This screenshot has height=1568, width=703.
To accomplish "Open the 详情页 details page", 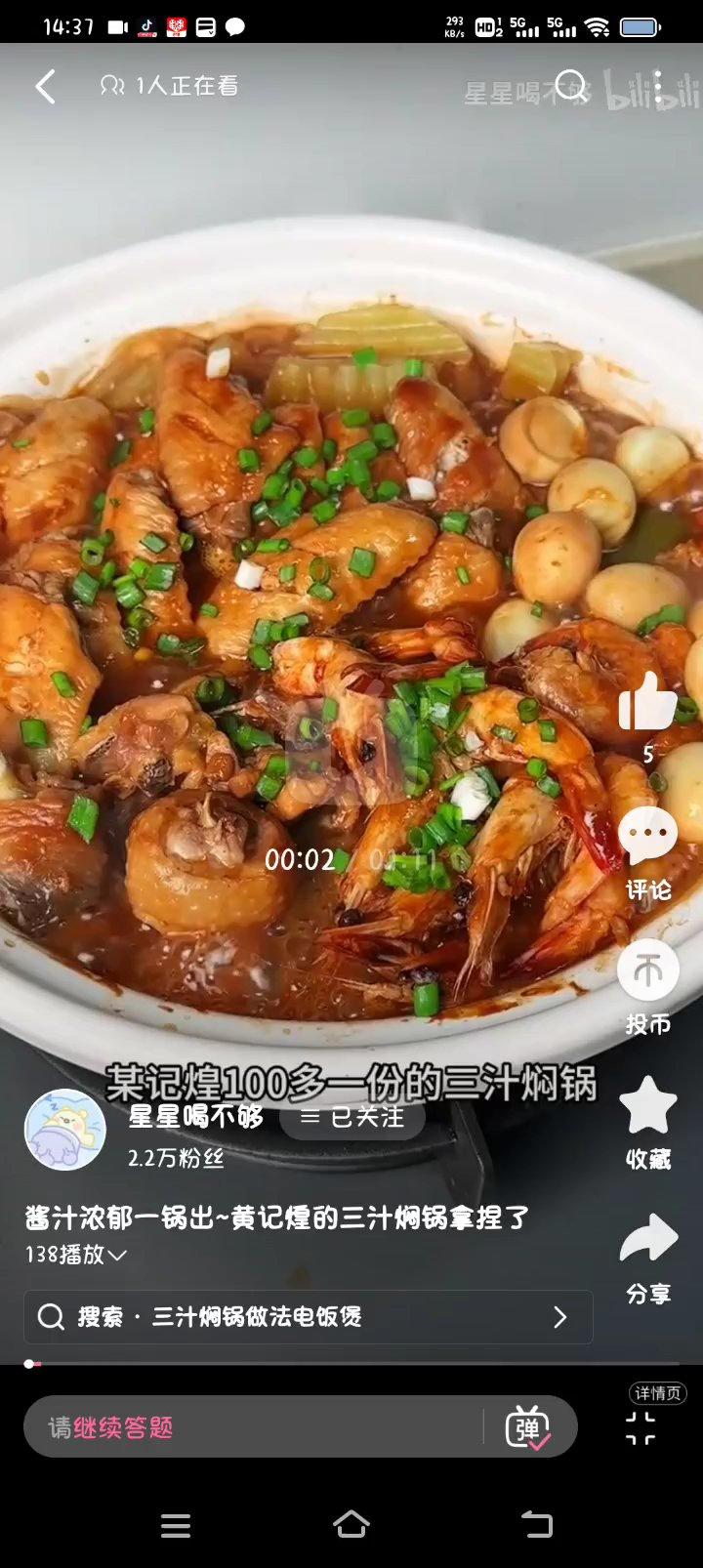I will click(x=656, y=1393).
